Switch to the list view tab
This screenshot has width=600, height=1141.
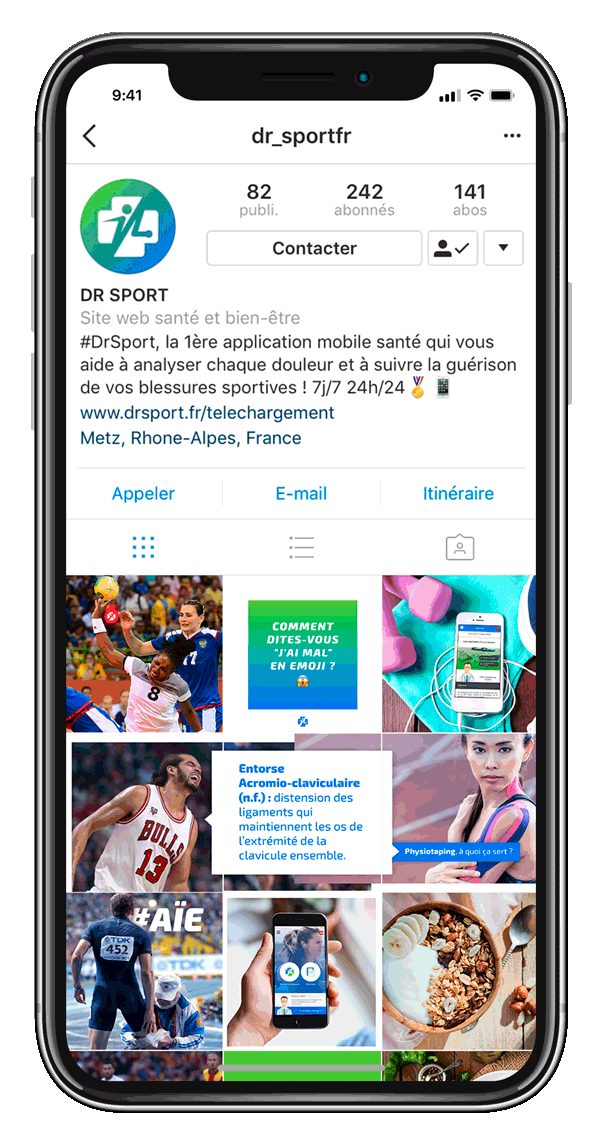tap(301, 547)
